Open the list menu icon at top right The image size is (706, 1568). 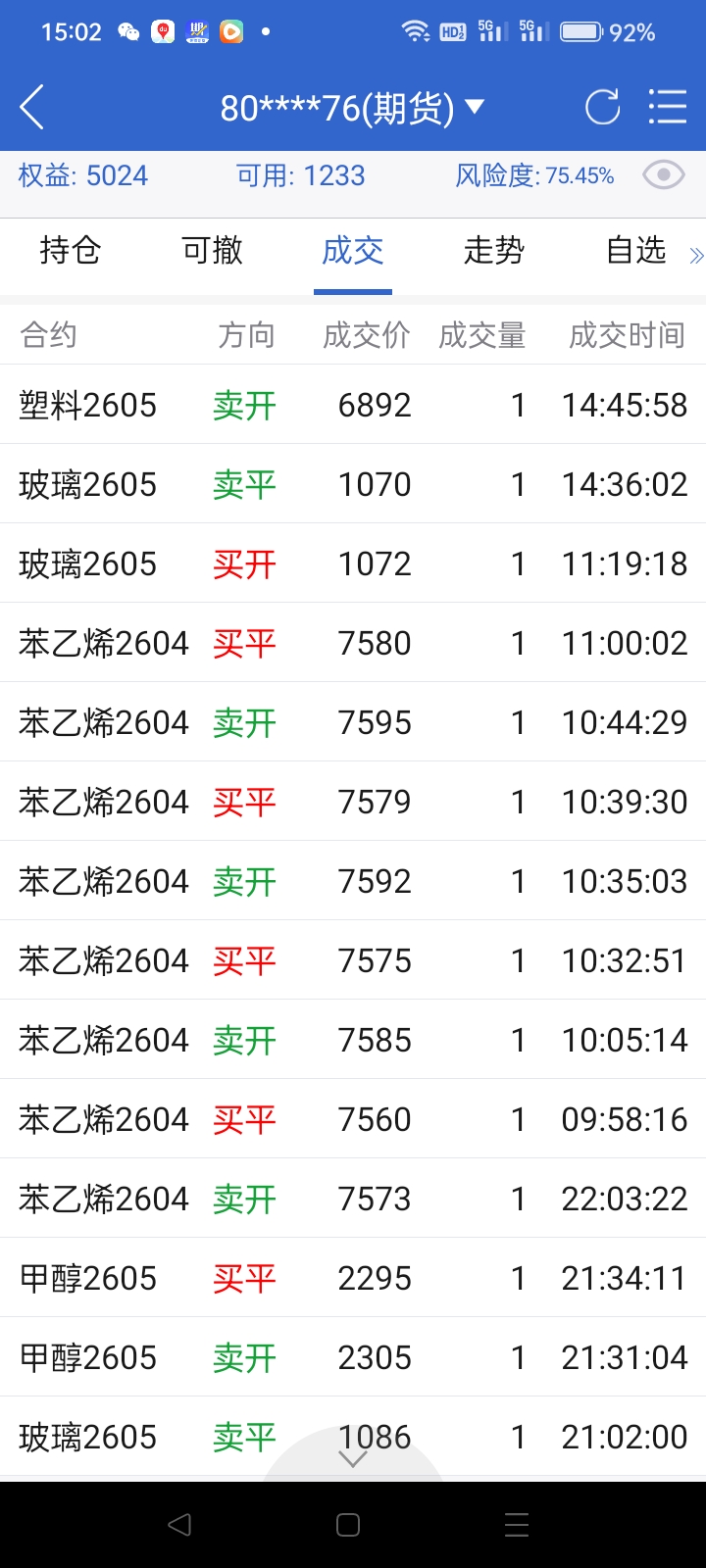tap(668, 108)
